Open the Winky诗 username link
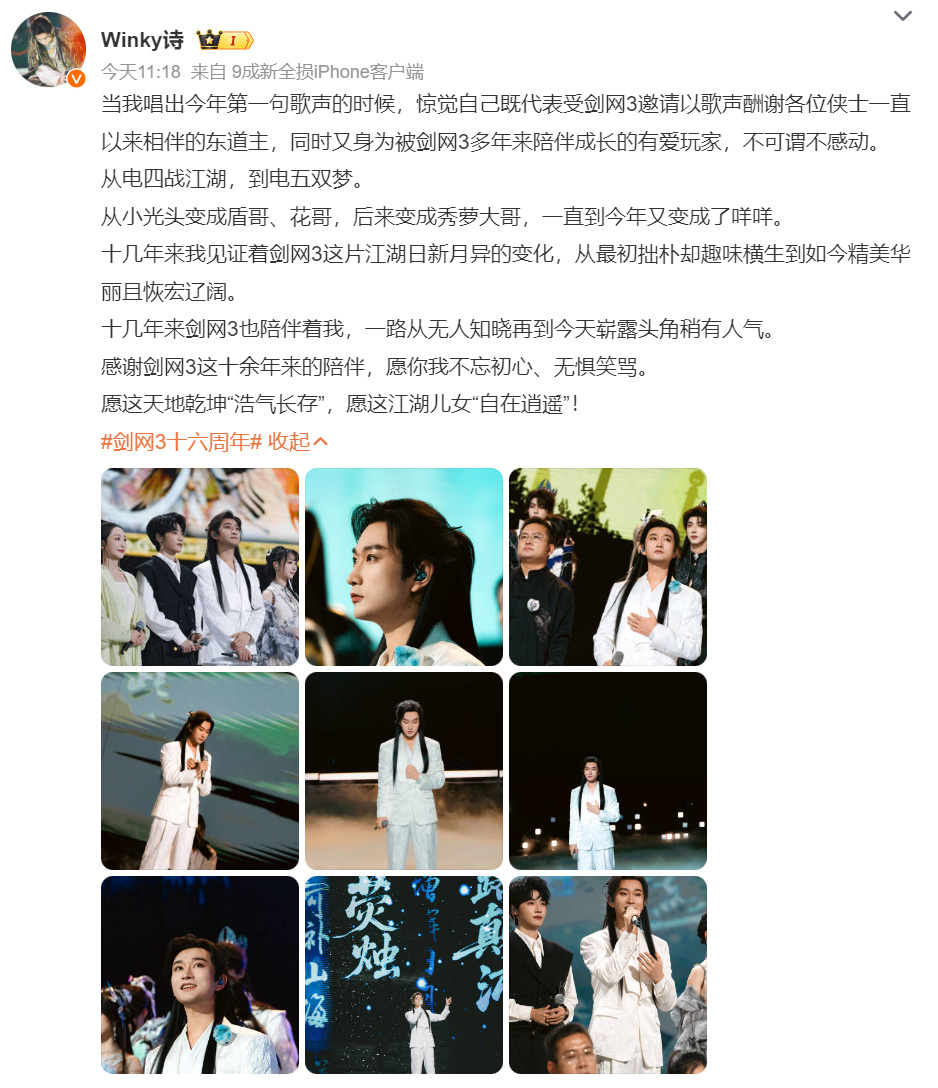Screen dimensions: 938x1088 [x=142, y=40]
